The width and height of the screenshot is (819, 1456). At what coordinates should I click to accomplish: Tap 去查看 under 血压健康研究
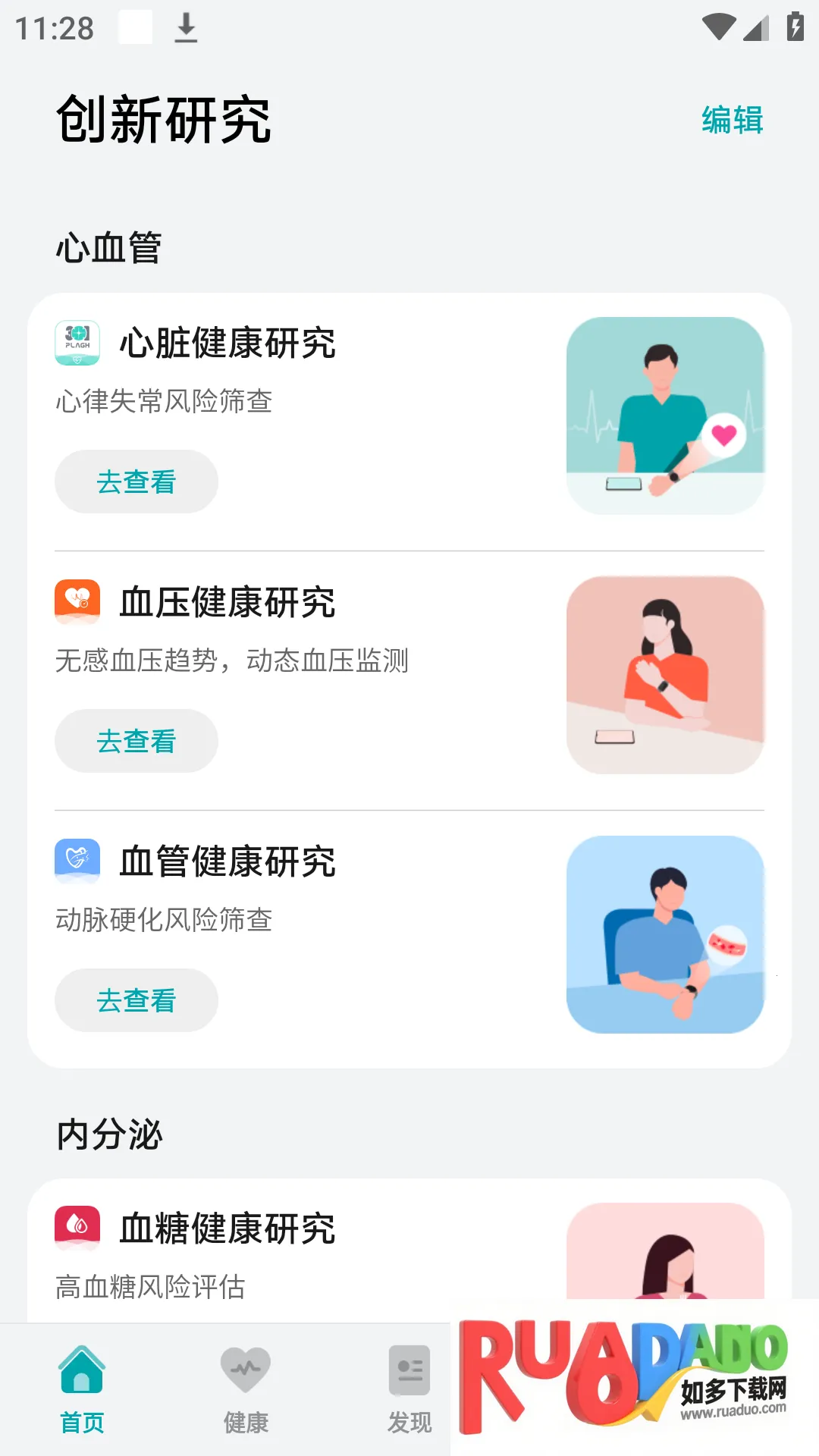[x=136, y=742]
